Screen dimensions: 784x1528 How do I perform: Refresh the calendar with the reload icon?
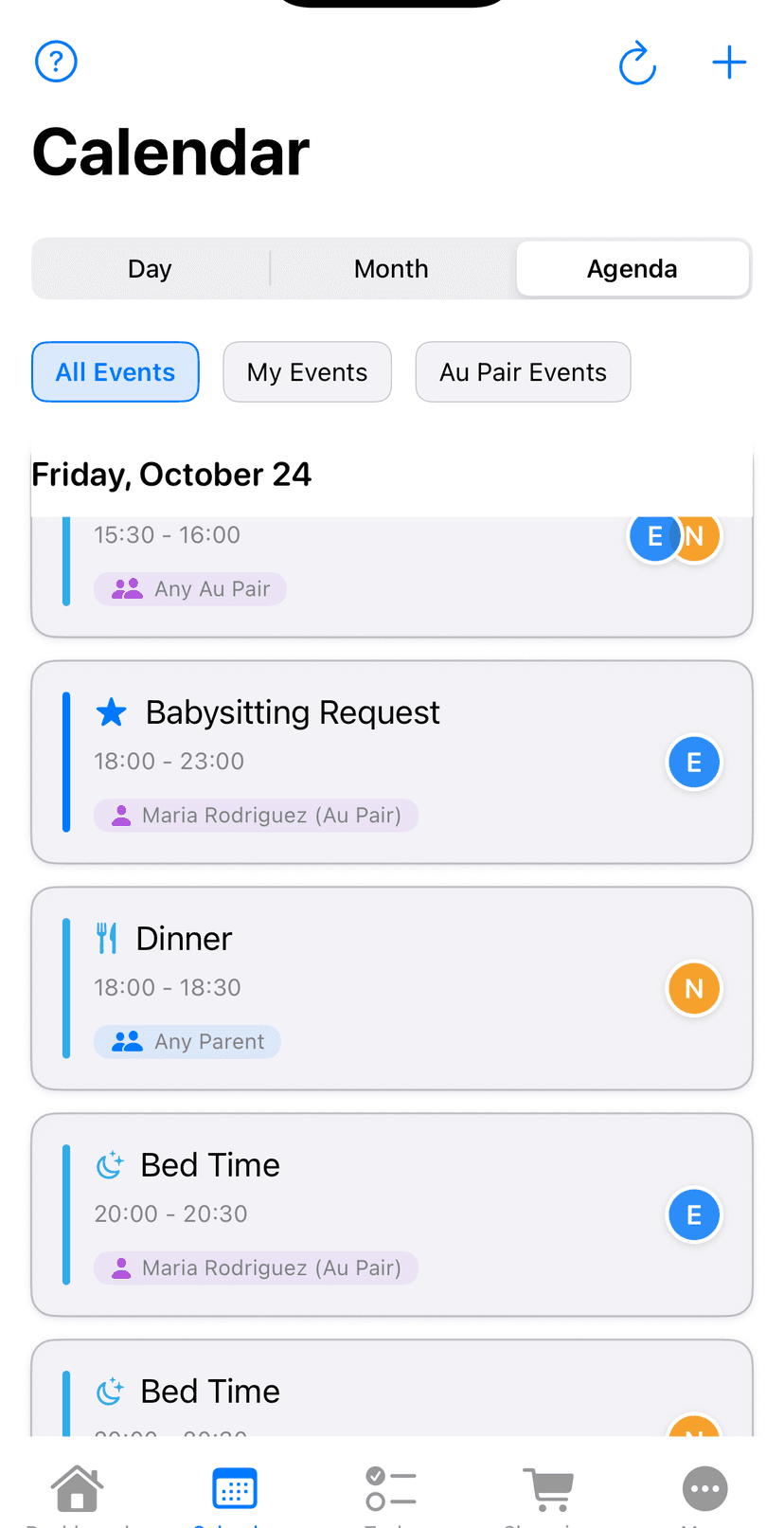[636, 63]
